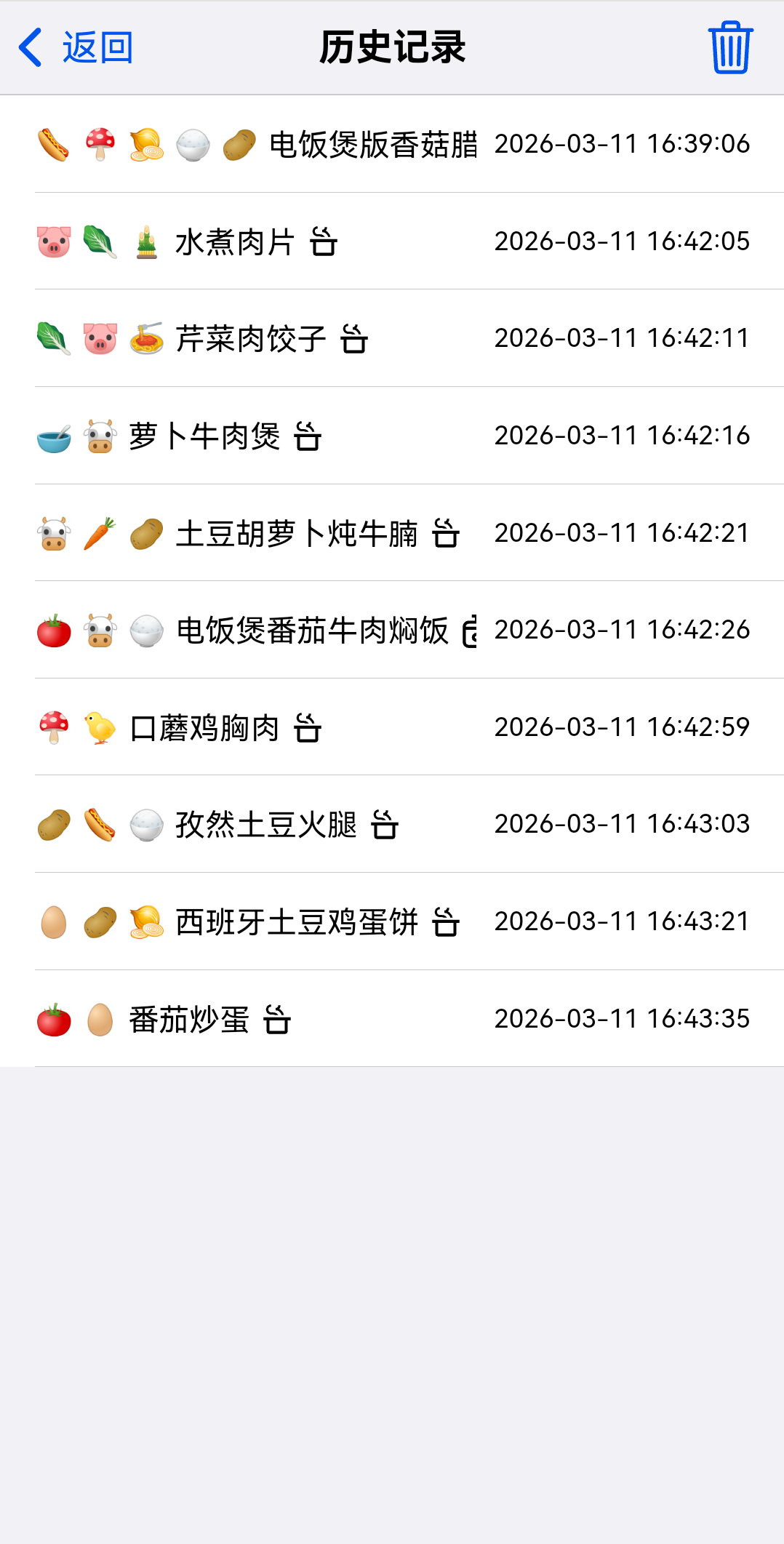This screenshot has width=784, height=1544.
Task: Tap the trash icon to clear history
Action: point(730,48)
